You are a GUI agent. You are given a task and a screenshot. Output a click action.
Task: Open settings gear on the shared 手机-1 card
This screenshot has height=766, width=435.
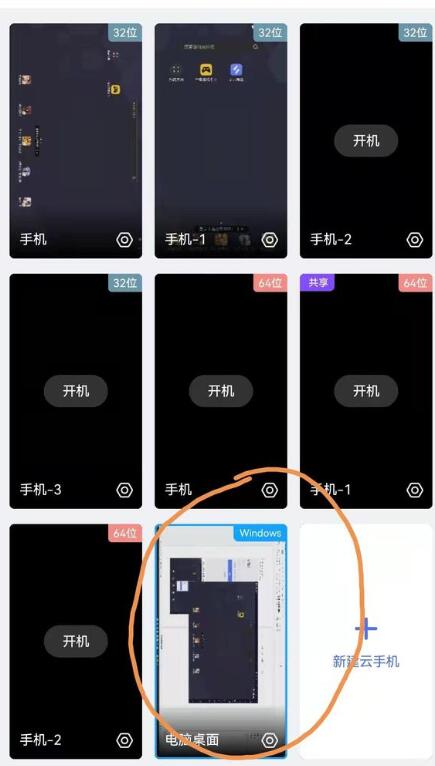coord(415,490)
